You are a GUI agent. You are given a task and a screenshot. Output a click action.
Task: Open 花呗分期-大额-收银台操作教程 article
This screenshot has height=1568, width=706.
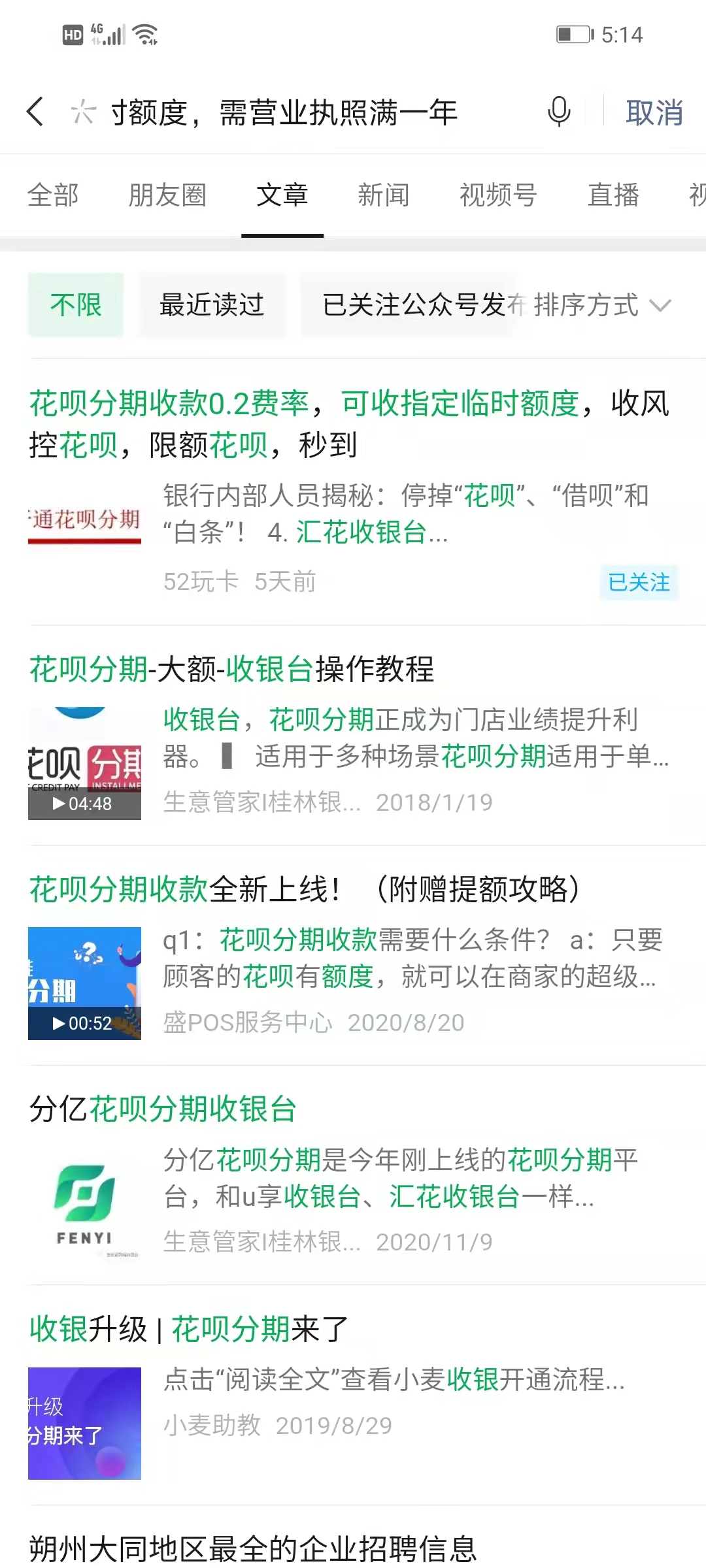point(353,735)
